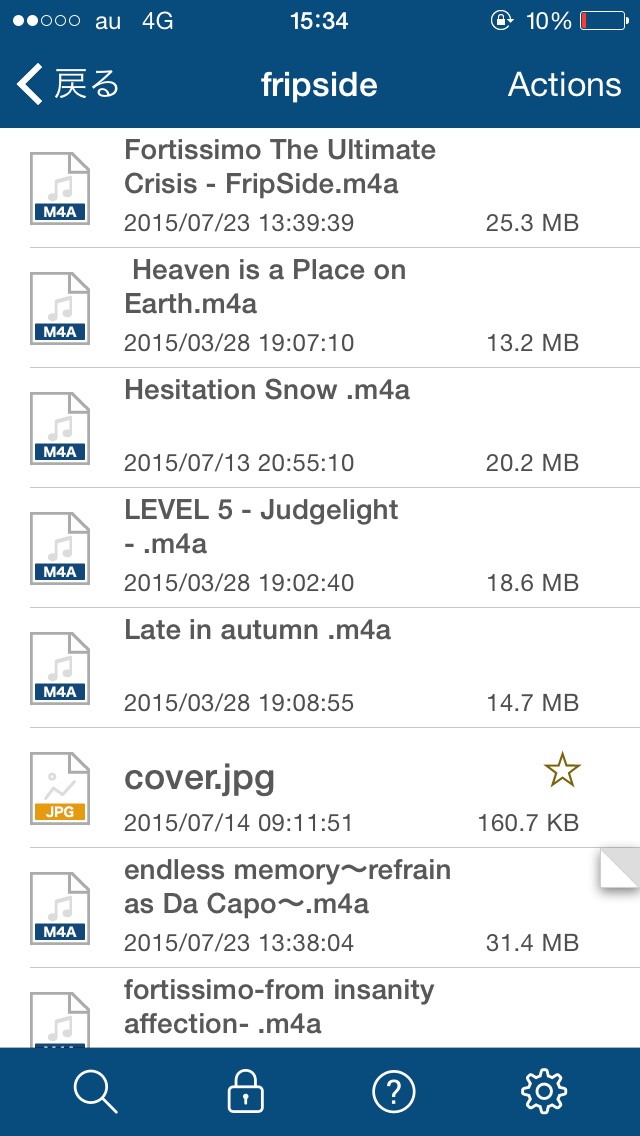Open endless memory~refrain as Da Capo~.m4a

pos(320,908)
